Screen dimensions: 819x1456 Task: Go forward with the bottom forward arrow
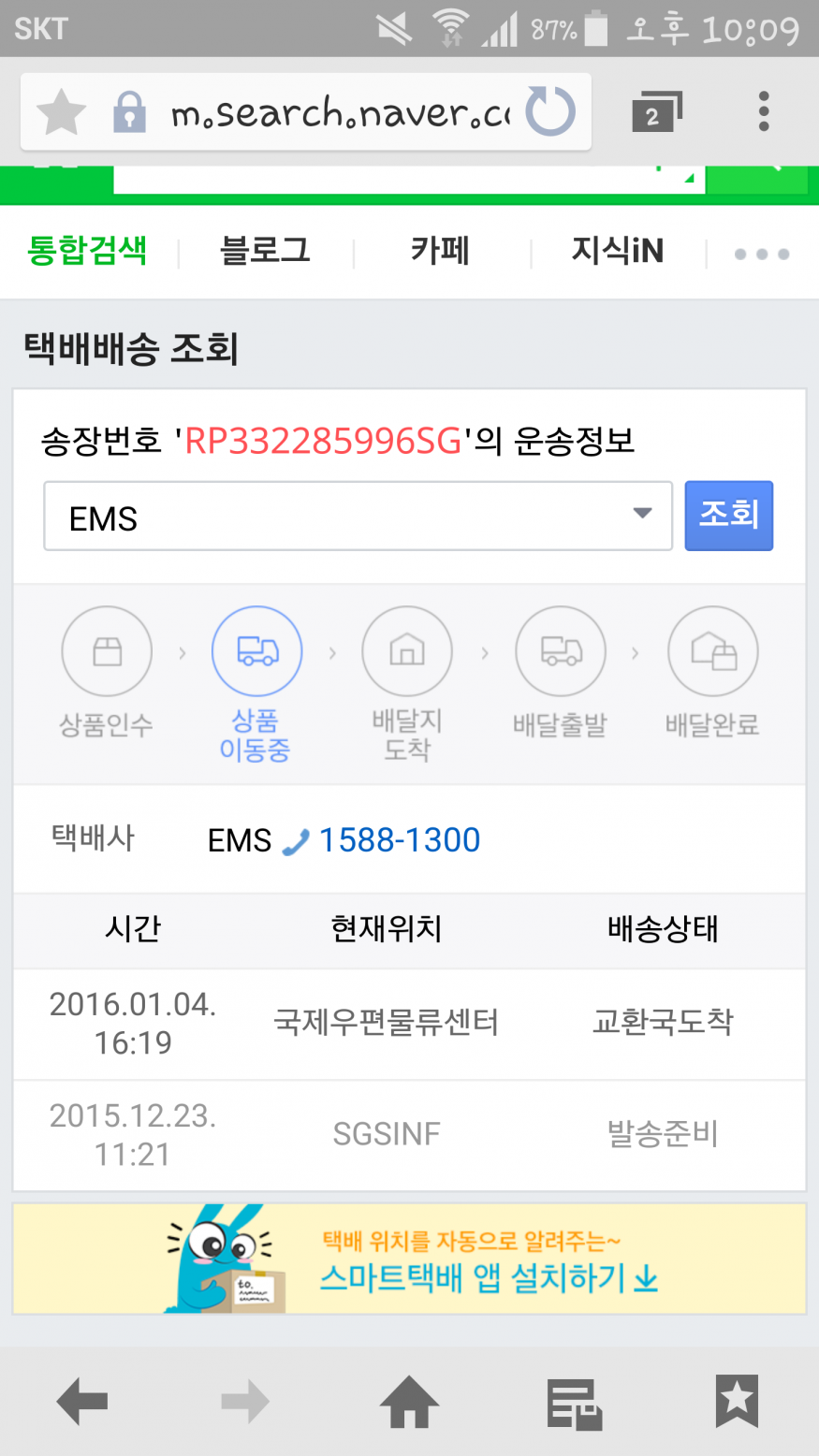click(245, 1402)
